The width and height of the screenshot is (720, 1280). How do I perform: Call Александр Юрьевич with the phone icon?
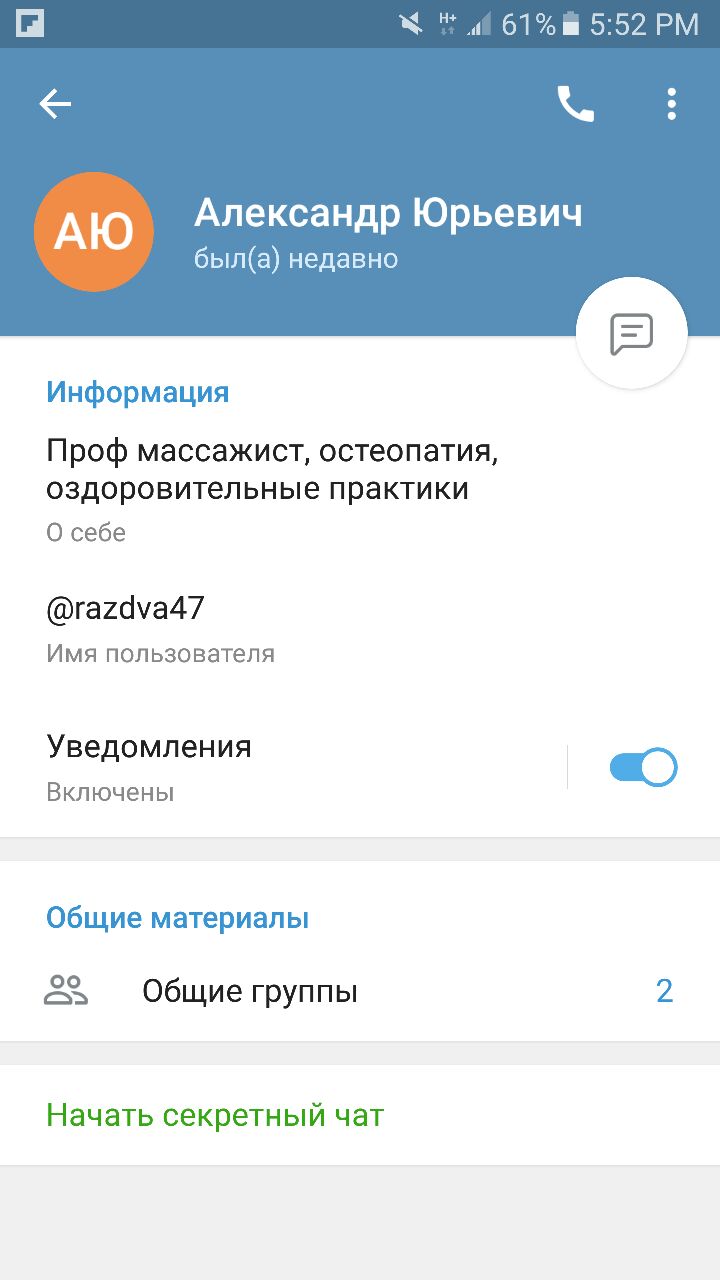(x=575, y=104)
